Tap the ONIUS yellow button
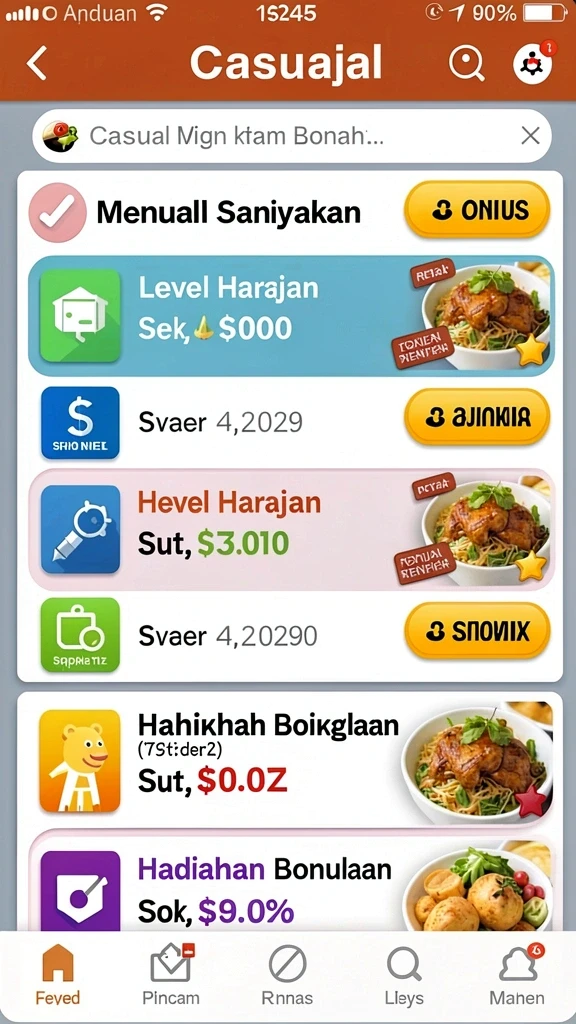Viewport: 576px width, 1024px height. point(477,210)
